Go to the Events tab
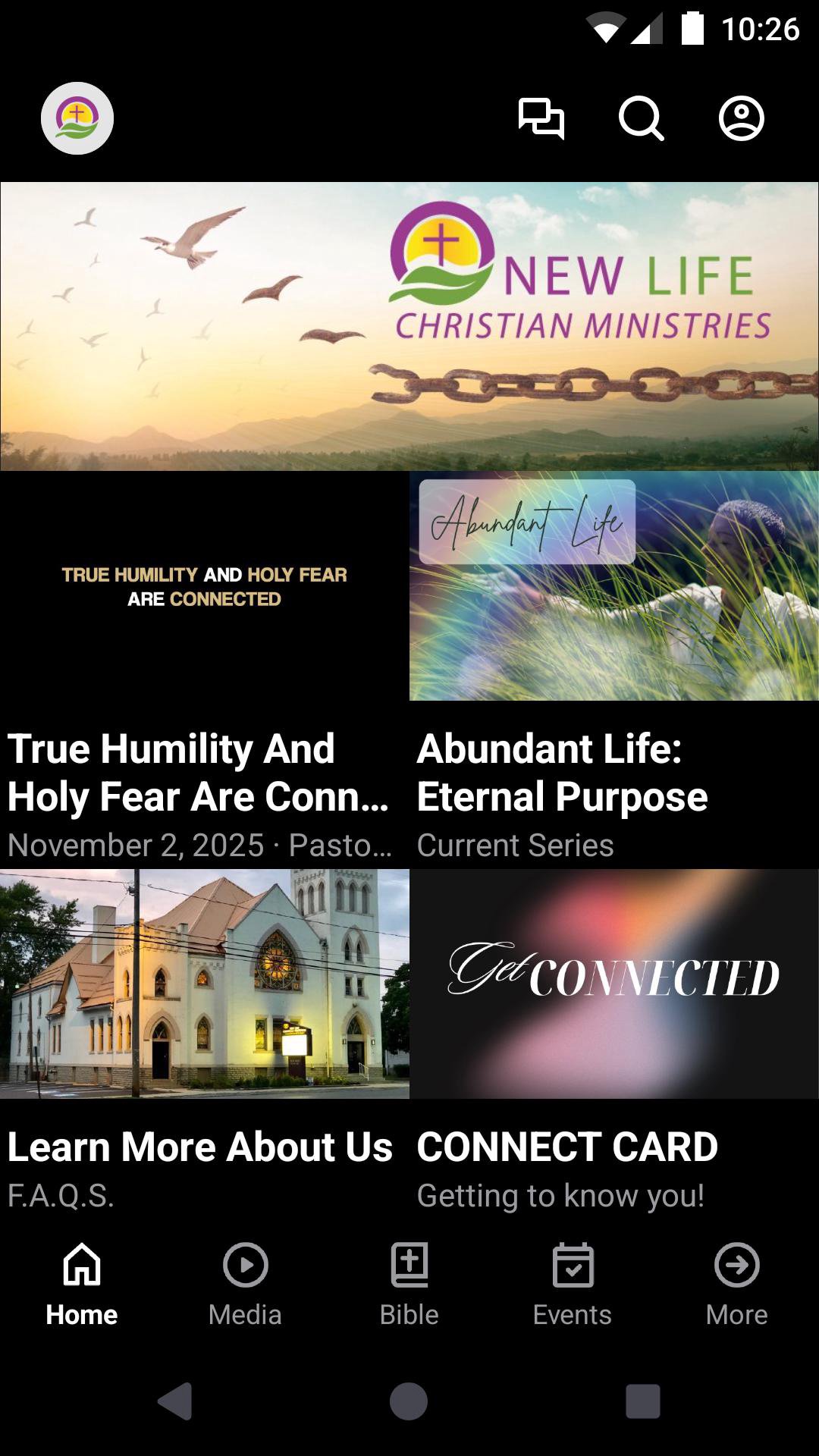The width and height of the screenshot is (819, 1456). (x=573, y=1283)
